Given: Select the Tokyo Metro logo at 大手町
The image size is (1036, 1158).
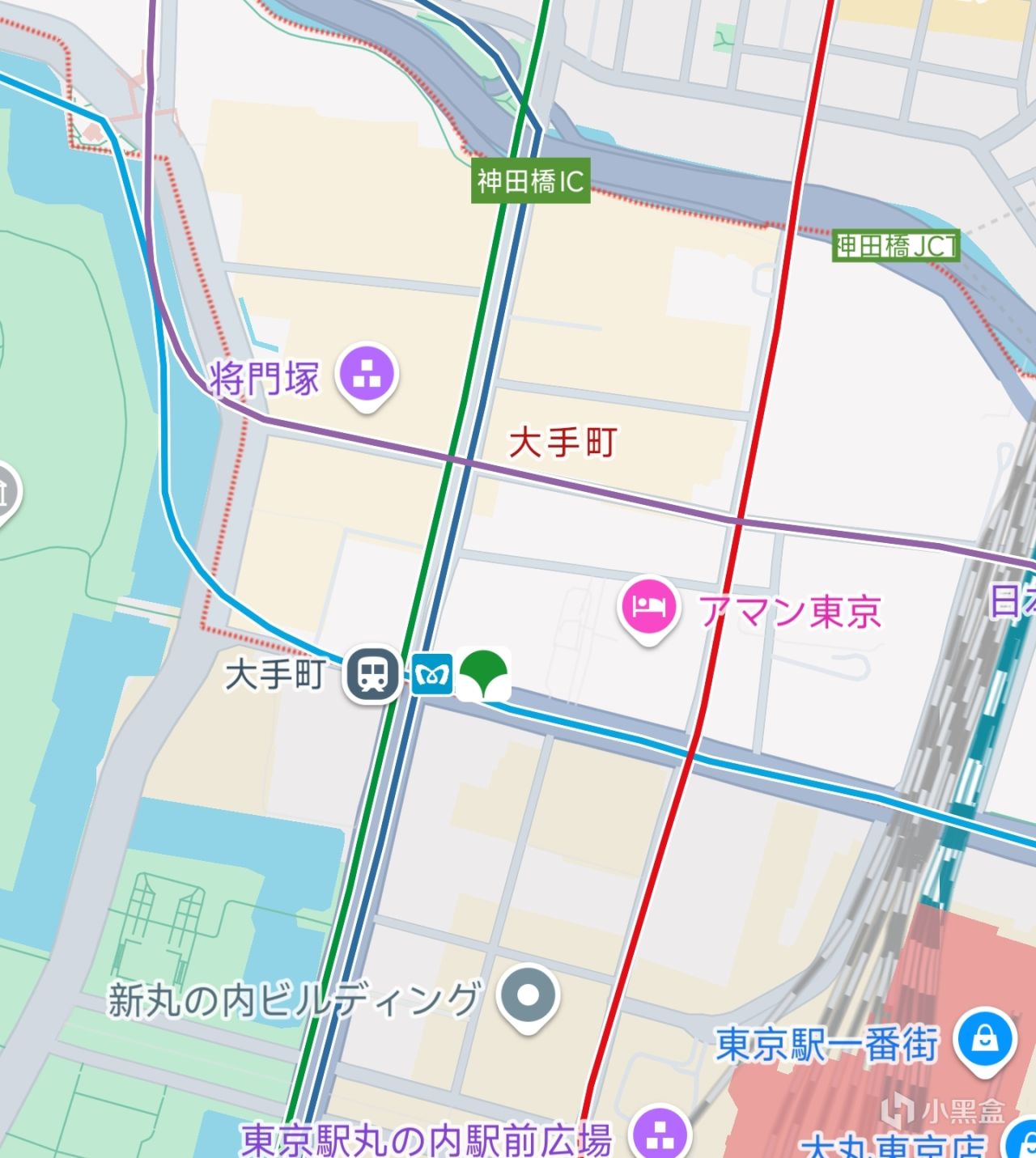Looking at the screenshot, I should tap(431, 674).
